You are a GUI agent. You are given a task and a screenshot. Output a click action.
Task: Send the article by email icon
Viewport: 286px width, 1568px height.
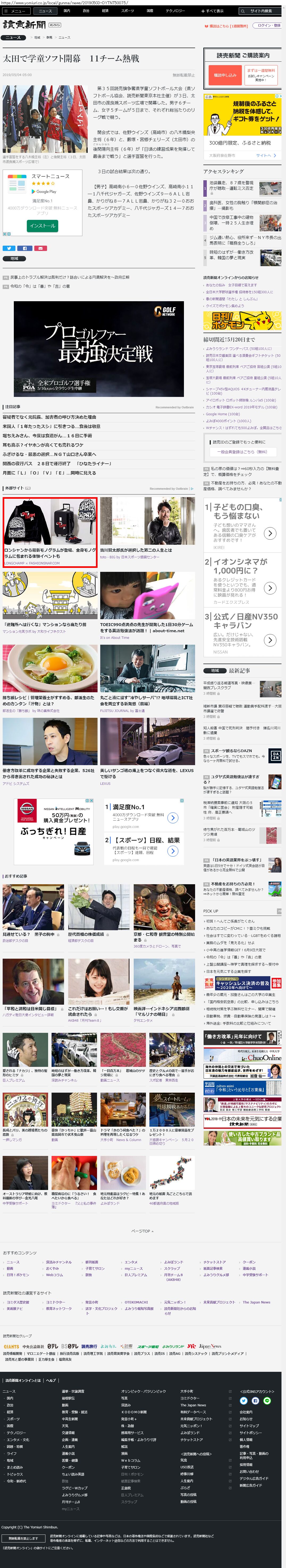(x=40, y=248)
